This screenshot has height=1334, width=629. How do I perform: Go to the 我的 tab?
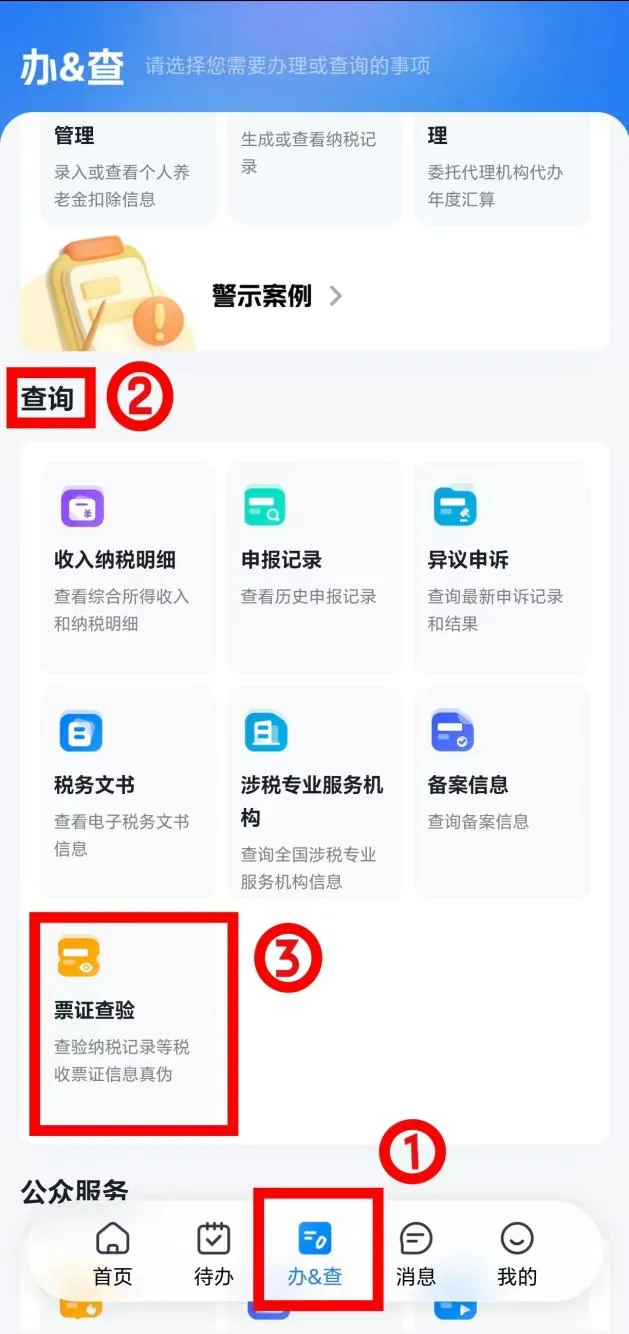[x=517, y=1254]
